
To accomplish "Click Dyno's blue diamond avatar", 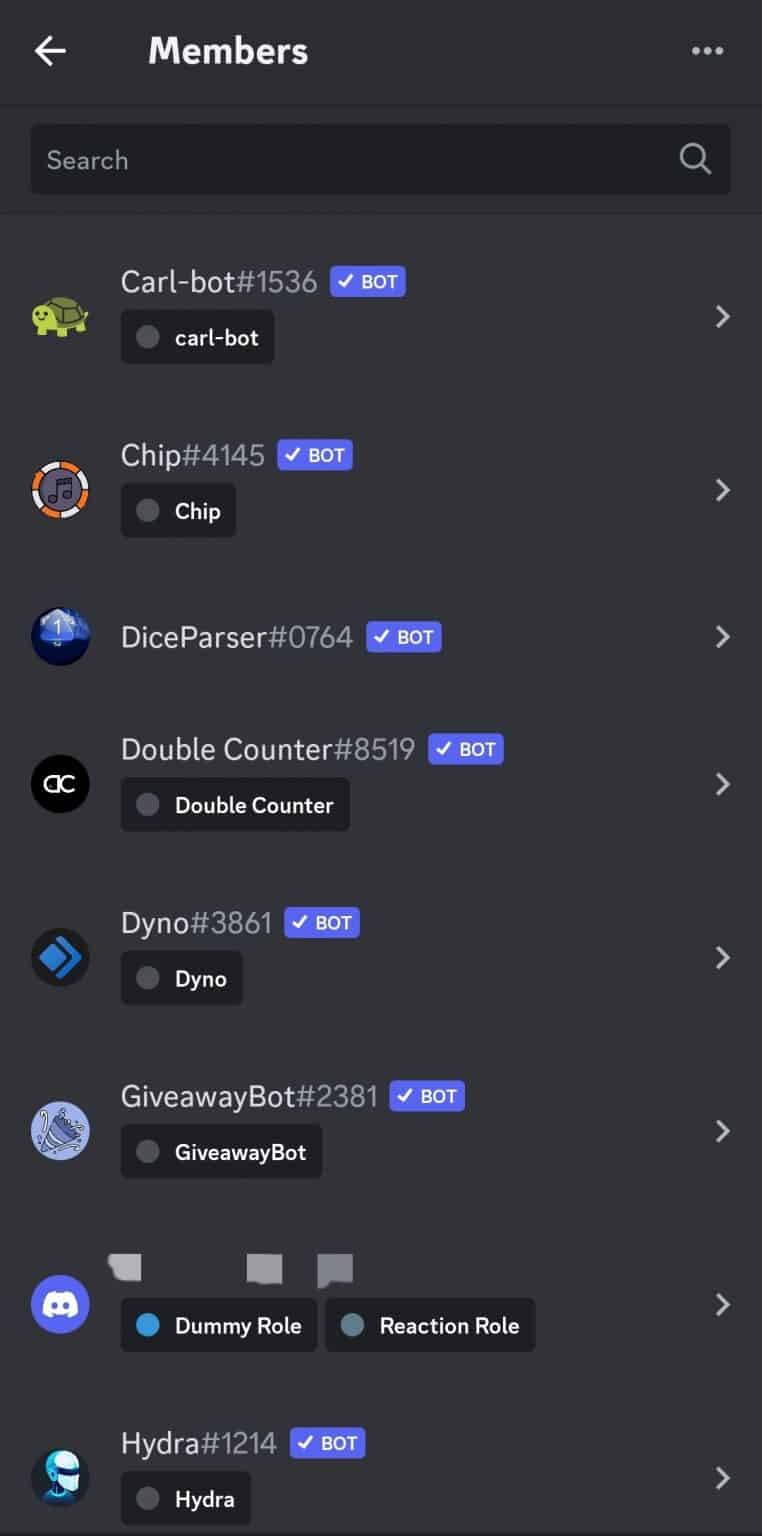I will click(60, 957).
